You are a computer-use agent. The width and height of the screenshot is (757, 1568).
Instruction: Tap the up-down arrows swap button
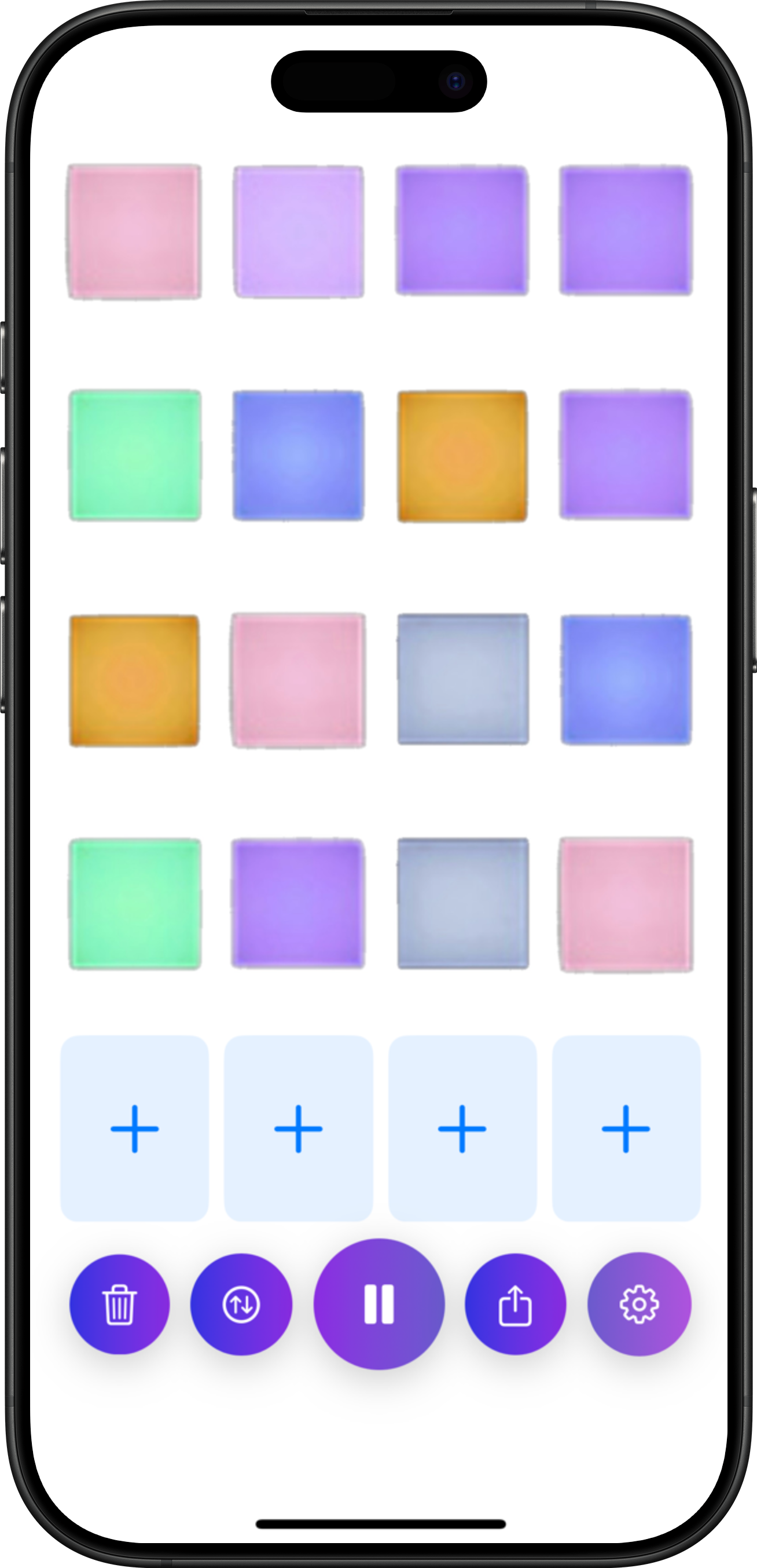(x=241, y=1305)
